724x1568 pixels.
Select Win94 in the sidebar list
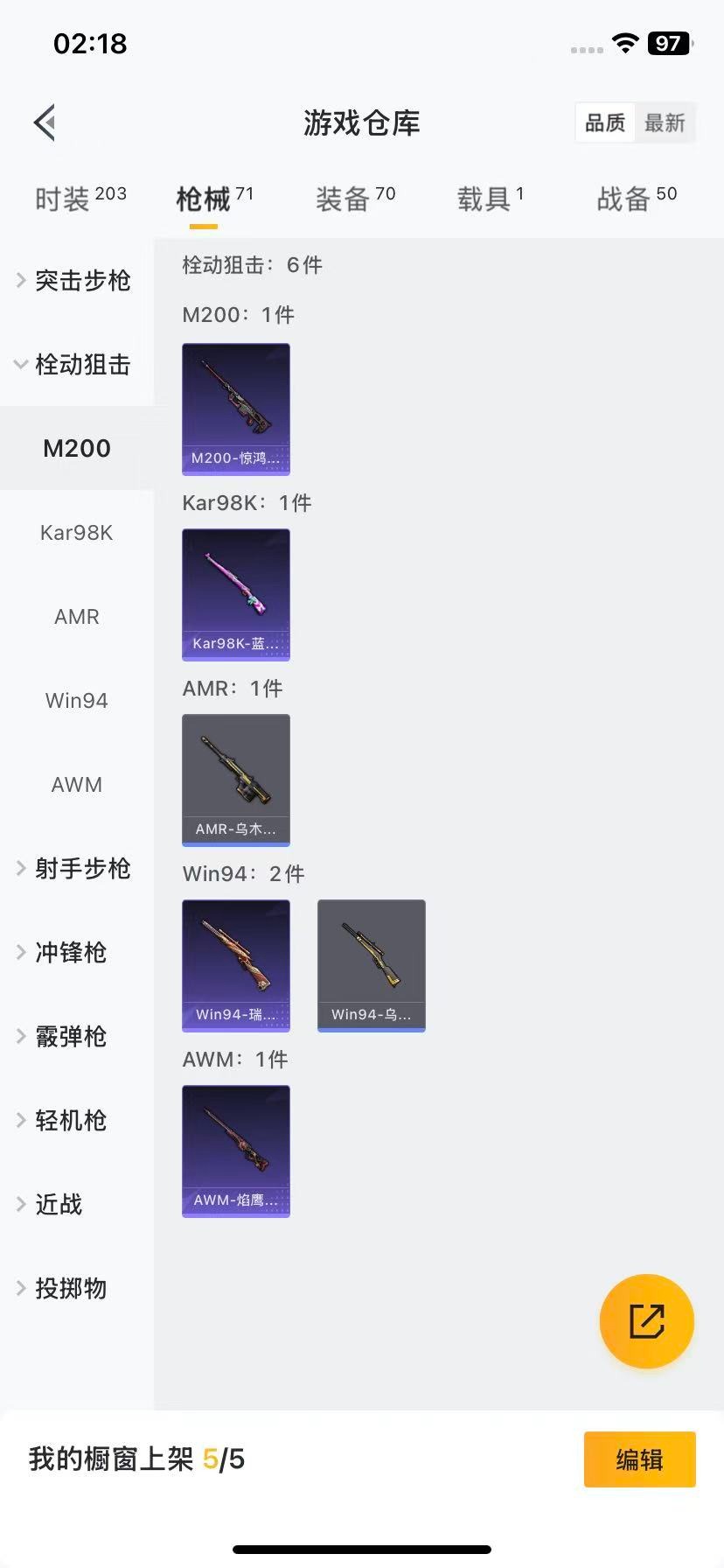[76, 700]
